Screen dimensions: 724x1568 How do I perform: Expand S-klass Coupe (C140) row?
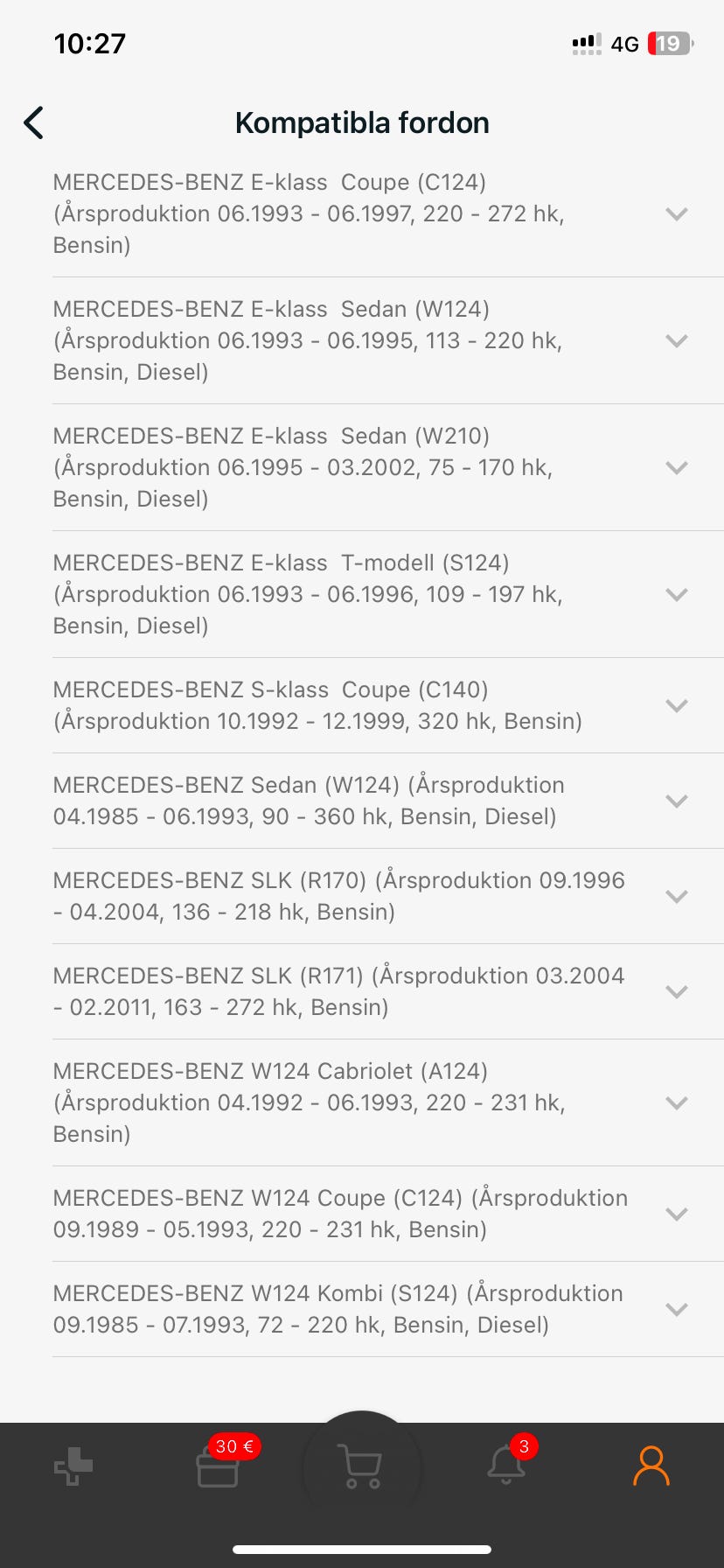coord(676,705)
